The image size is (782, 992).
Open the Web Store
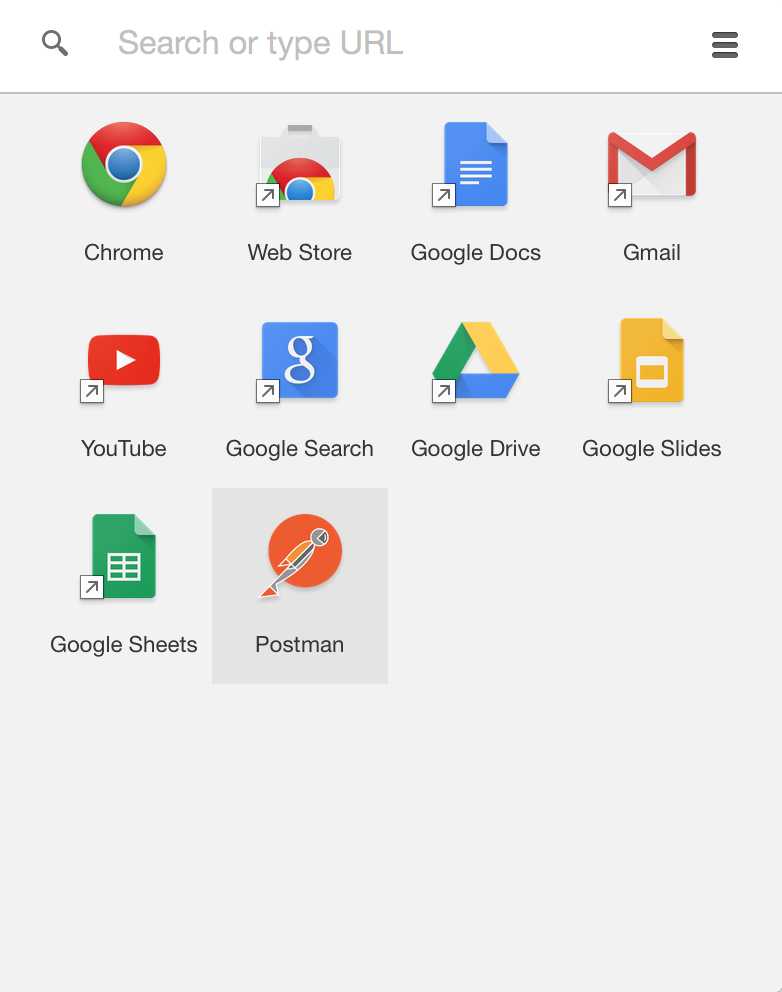point(300,165)
